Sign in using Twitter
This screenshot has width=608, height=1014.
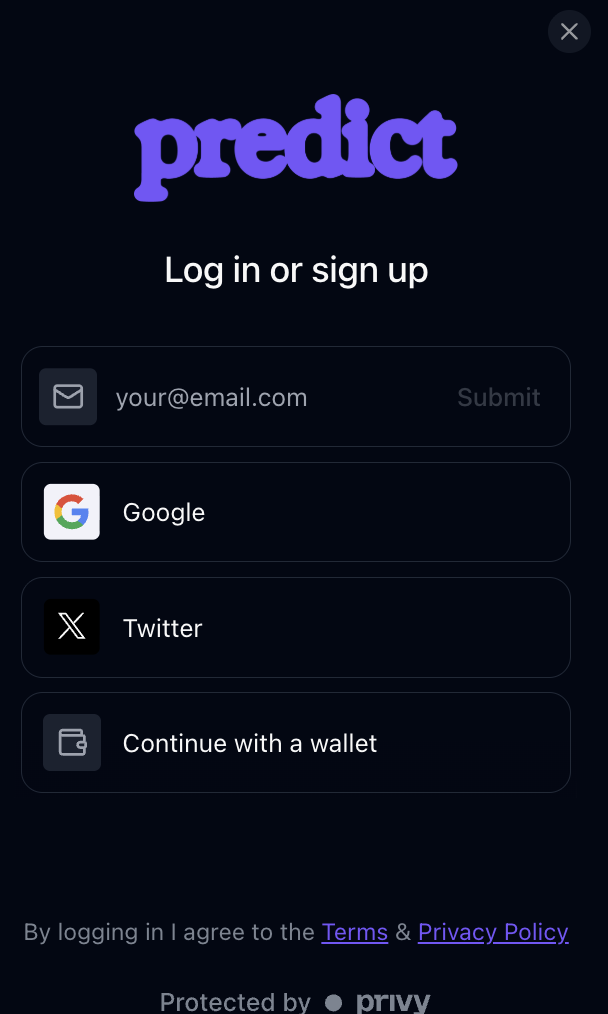tap(296, 627)
